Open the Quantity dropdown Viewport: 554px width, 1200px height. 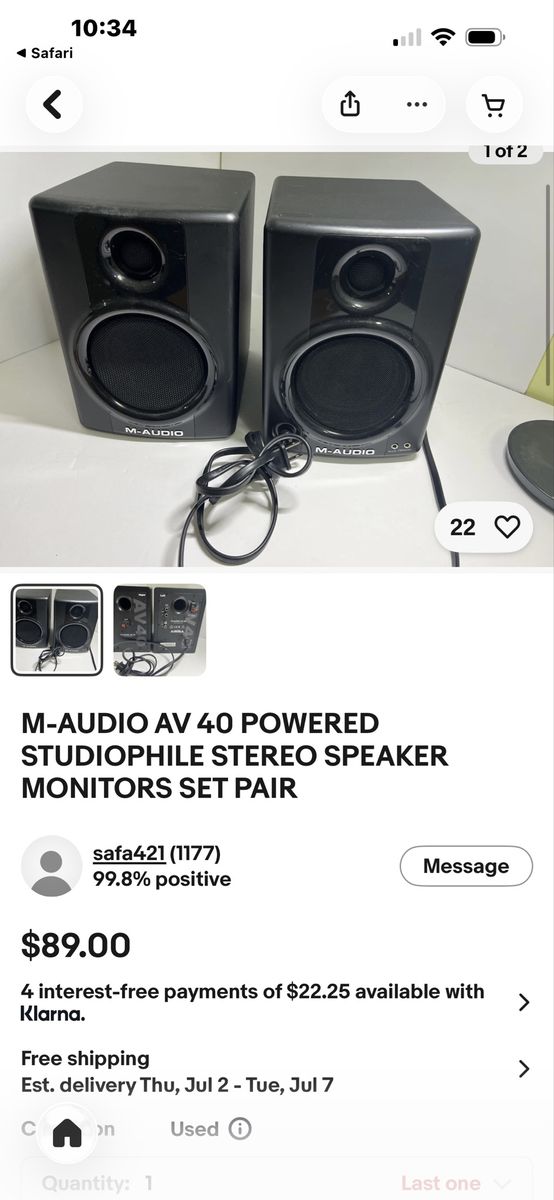point(277,1183)
